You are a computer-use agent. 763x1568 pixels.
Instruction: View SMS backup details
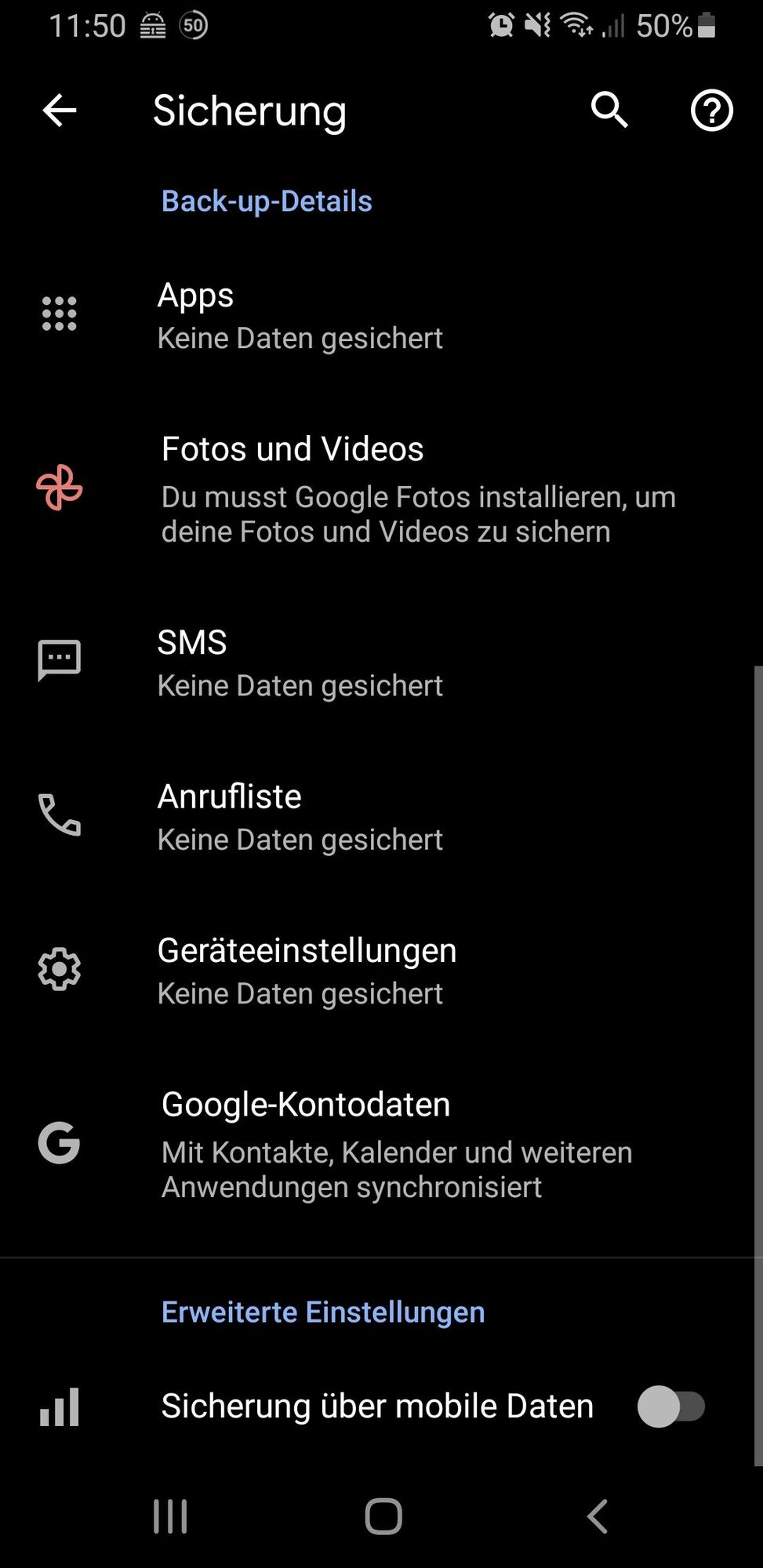[300, 662]
